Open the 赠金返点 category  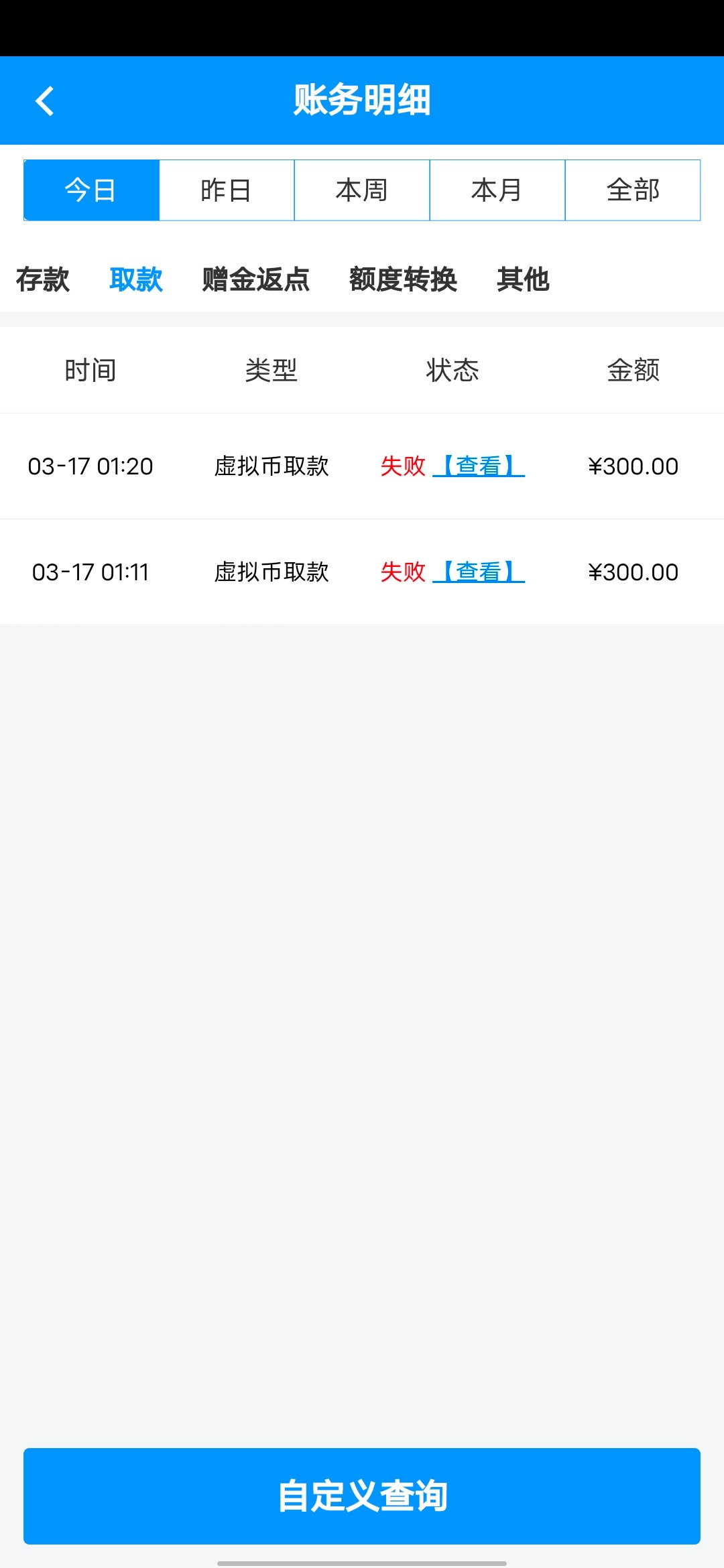click(x=255, y=281)
